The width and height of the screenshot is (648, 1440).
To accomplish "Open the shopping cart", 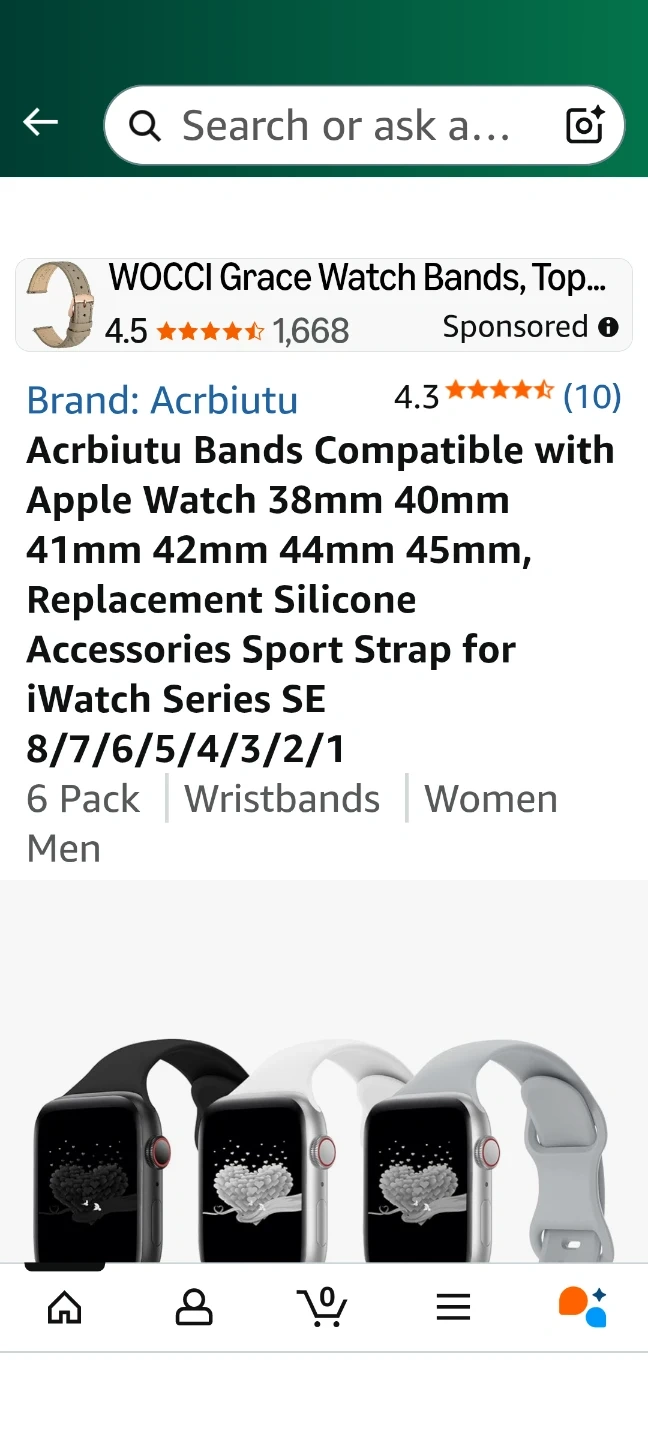I will coord(322,1307).
